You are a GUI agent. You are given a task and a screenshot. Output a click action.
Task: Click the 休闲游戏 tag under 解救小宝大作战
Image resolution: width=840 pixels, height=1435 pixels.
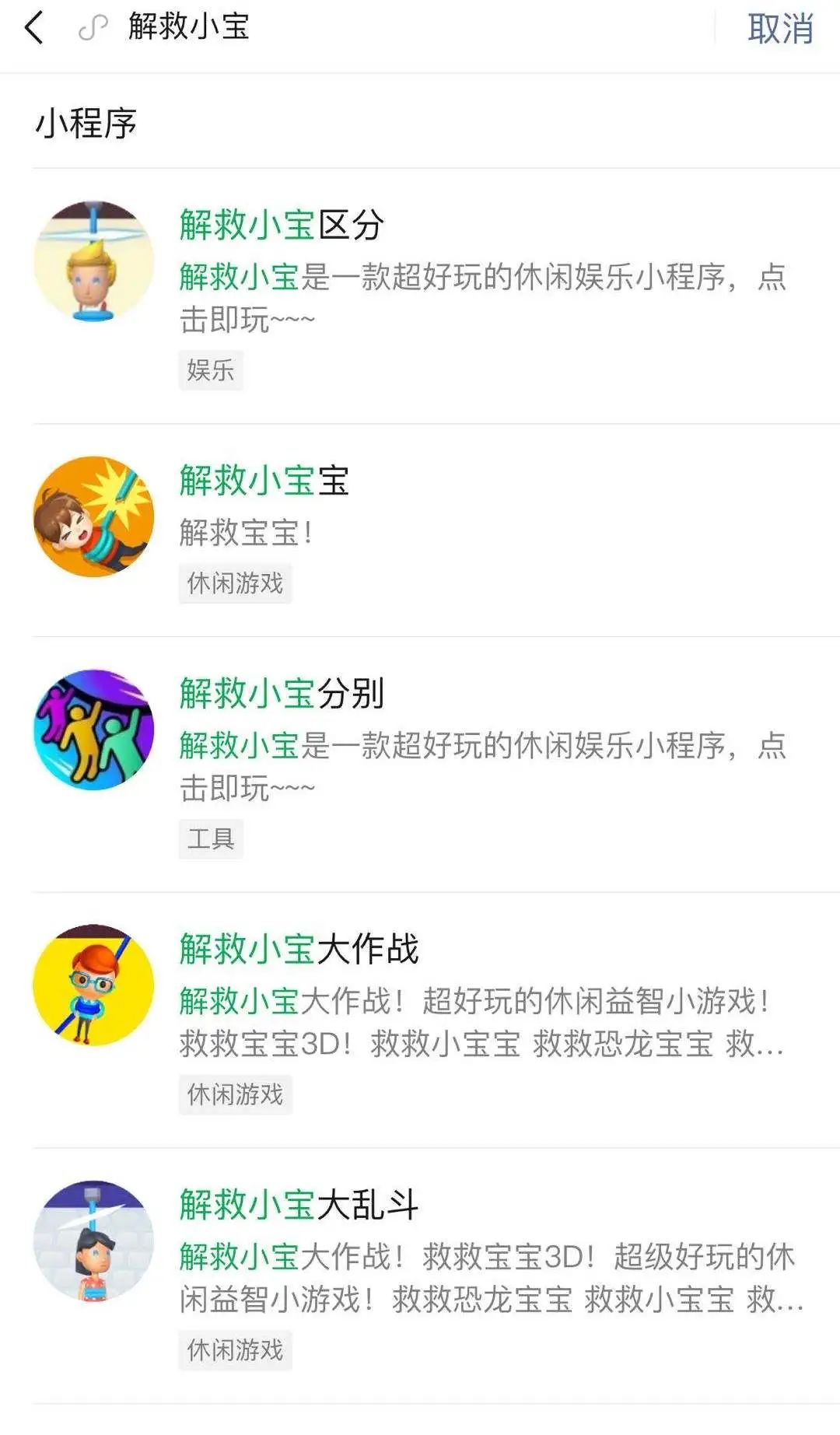pyautogui.click(x=236, y=1094)
